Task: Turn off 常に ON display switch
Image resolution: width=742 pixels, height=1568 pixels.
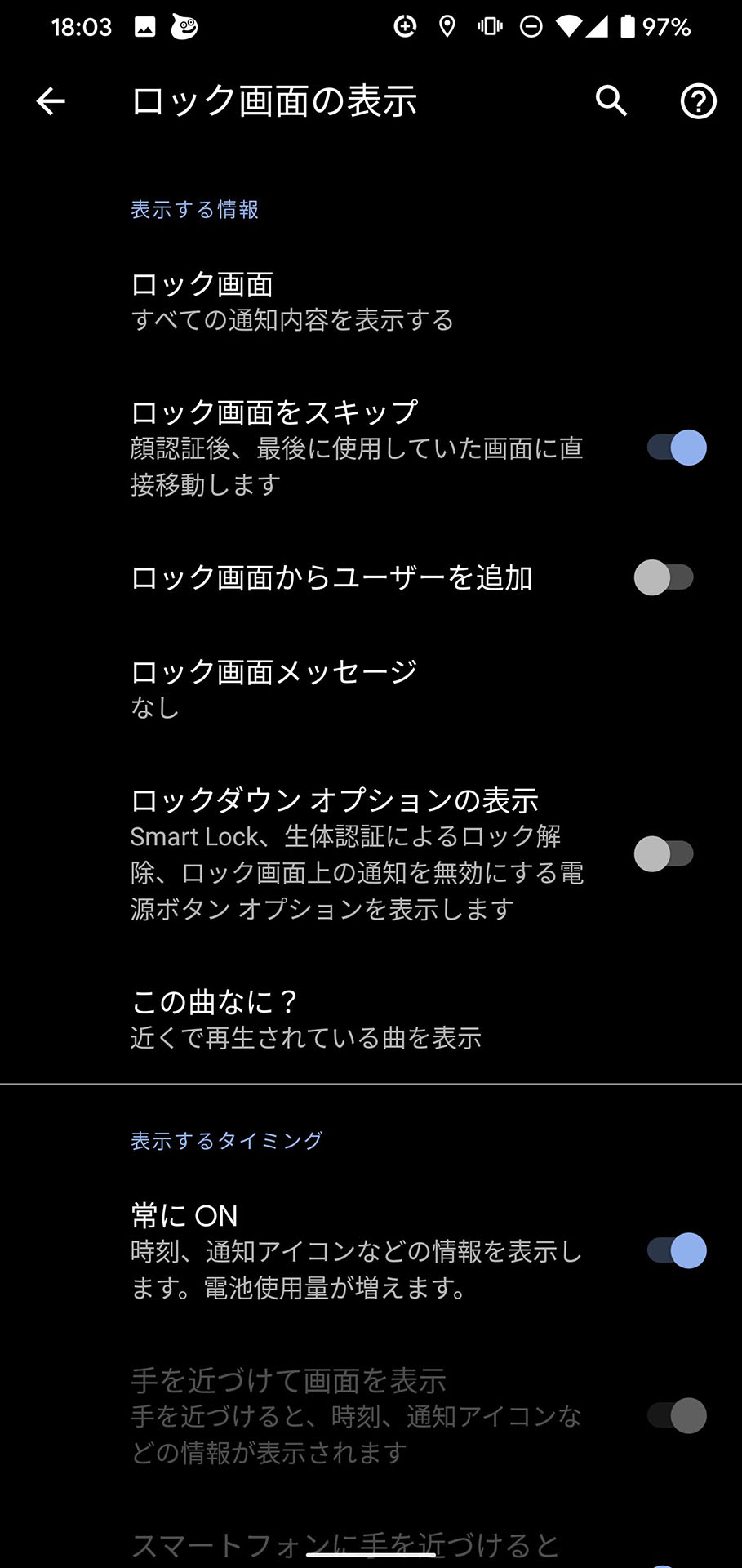Action: (677, 1250)
